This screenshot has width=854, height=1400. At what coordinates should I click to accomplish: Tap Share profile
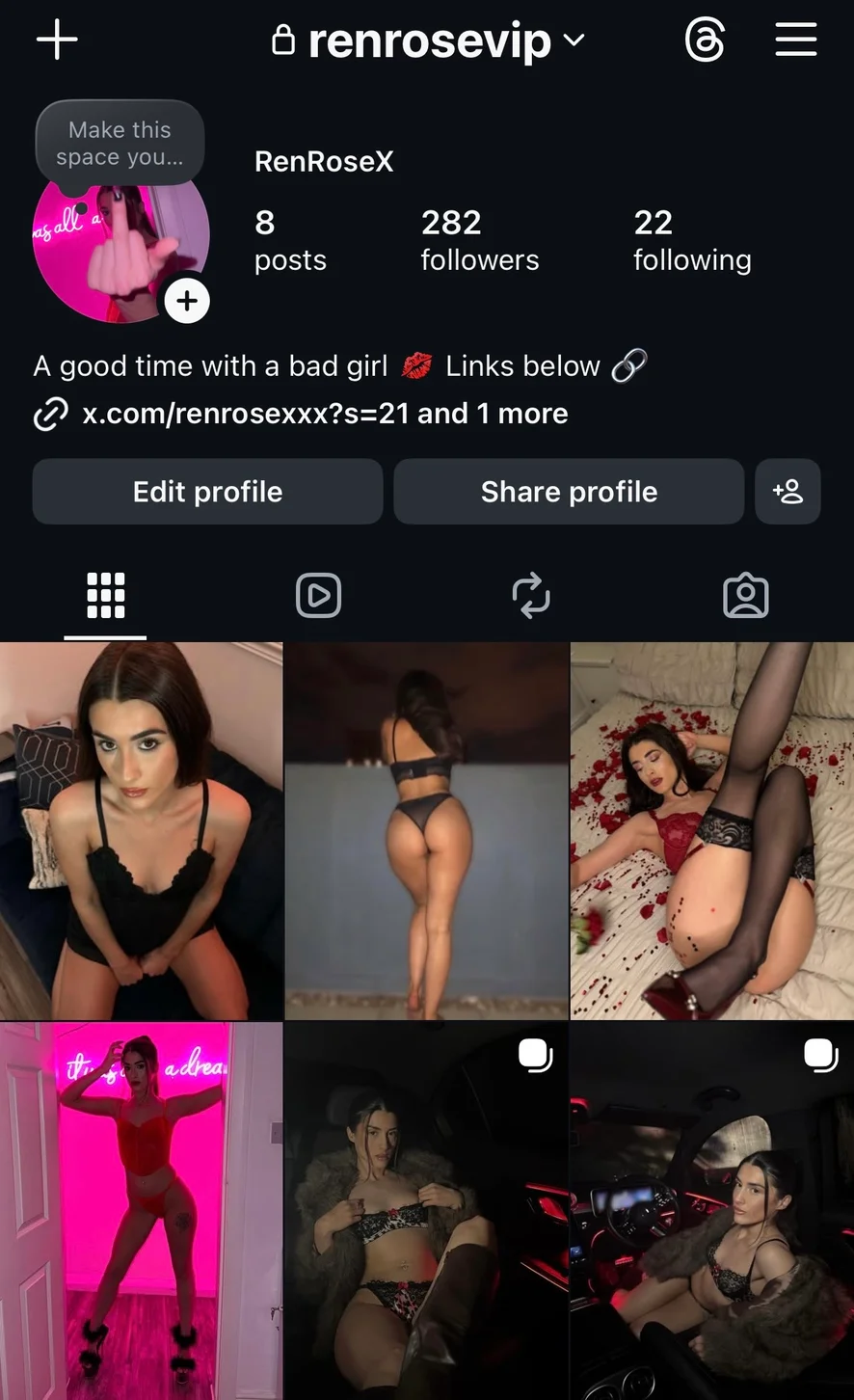point(569,492)
